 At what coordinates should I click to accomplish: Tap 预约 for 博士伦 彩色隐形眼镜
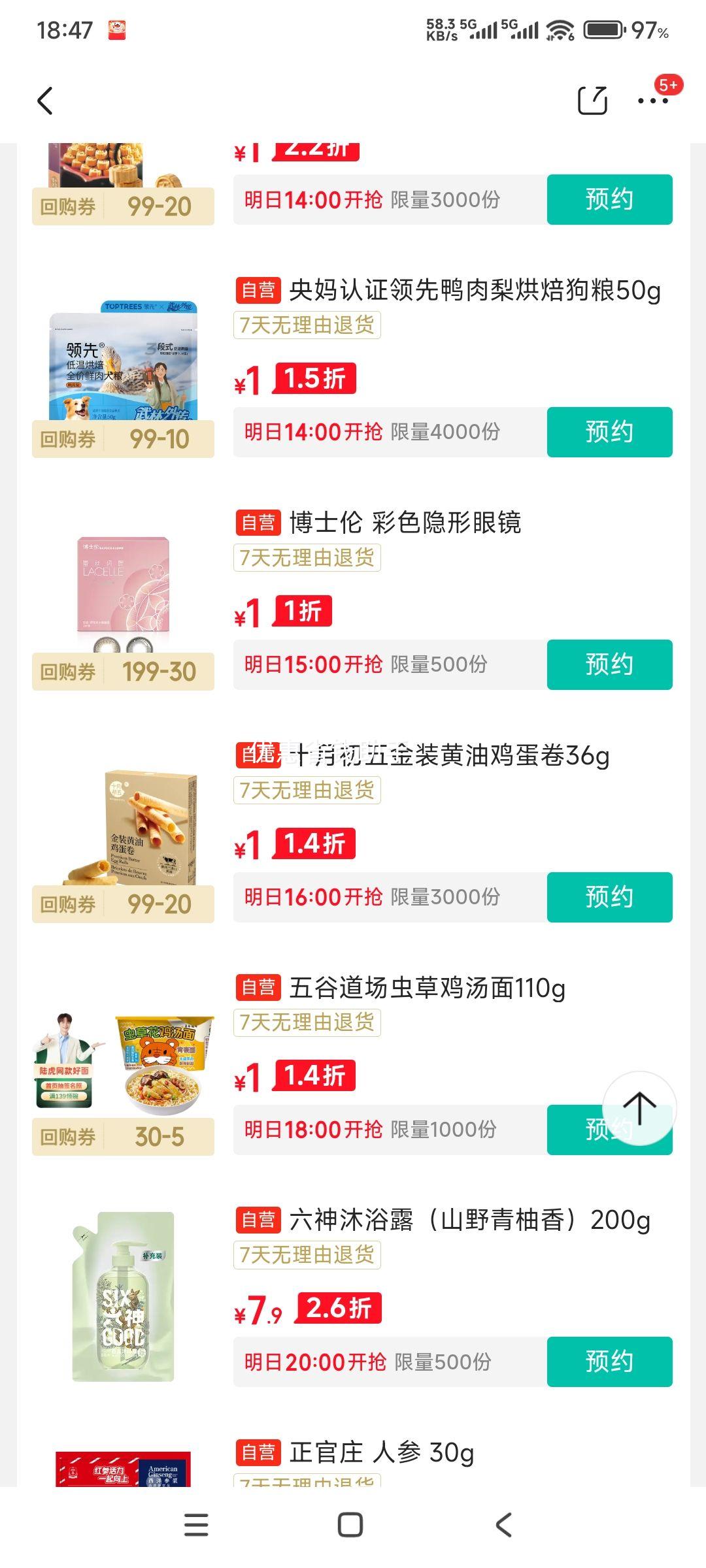[x=609, y=664]
